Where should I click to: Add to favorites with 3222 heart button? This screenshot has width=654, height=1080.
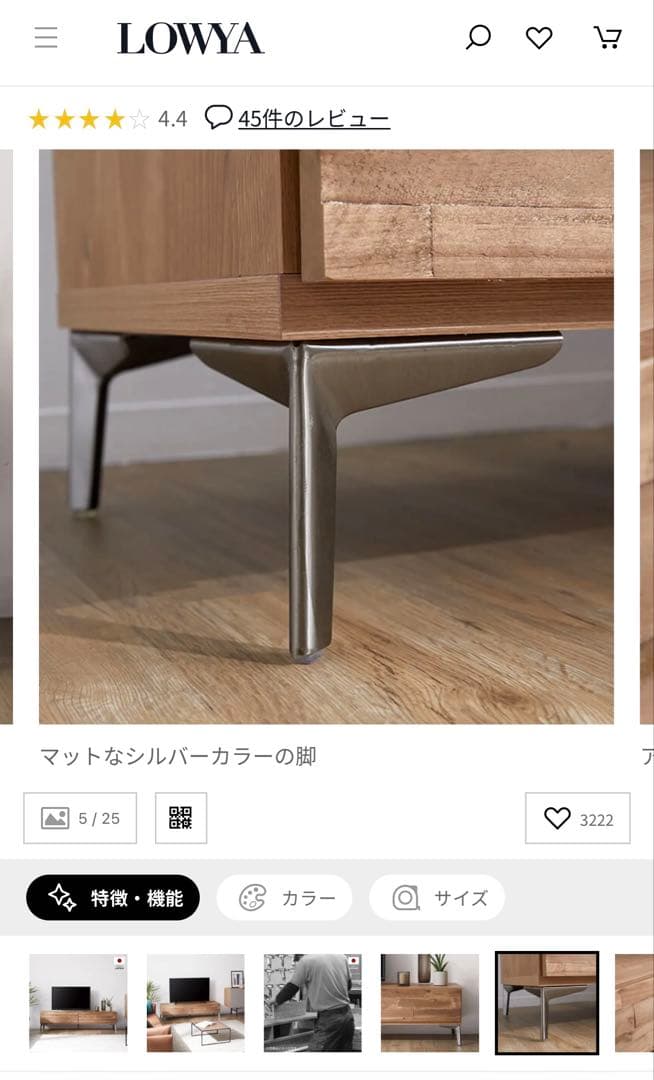(578, 819)
